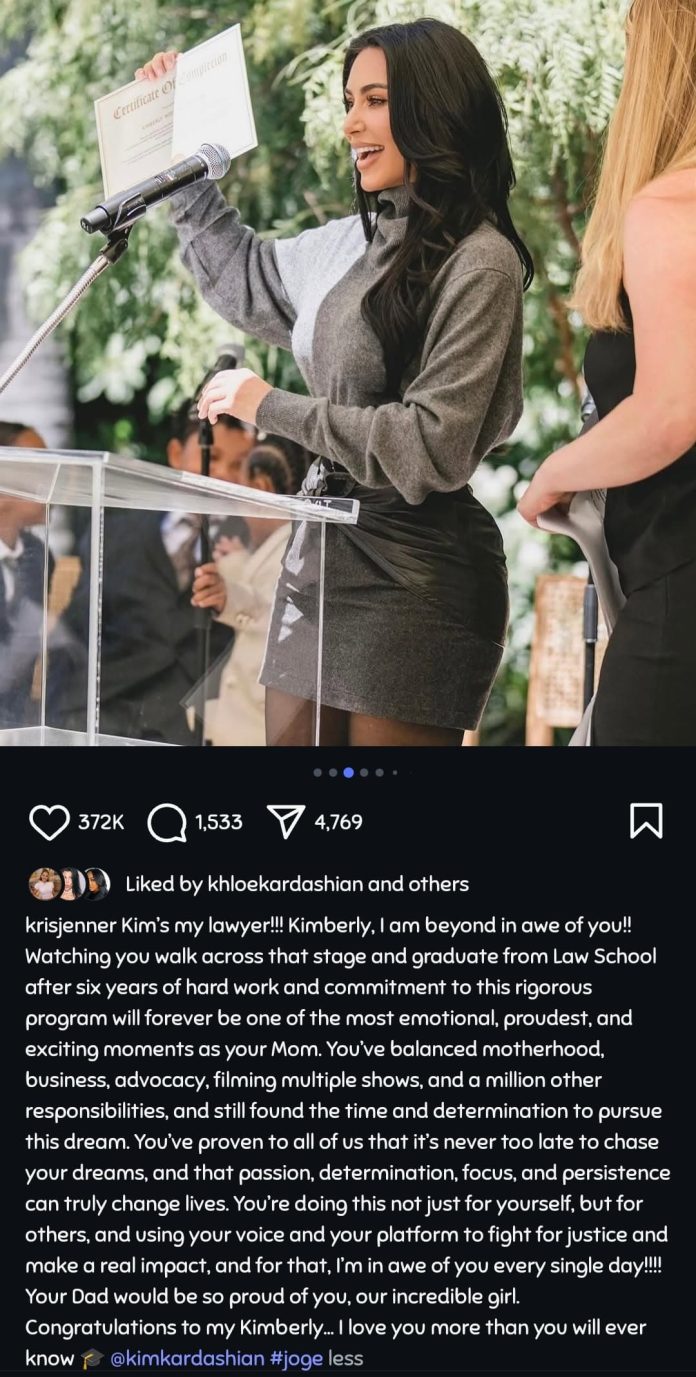Collapse the caption with "less"
The width and height of the screenshot is (696, 1377).
pos(345,1358)
